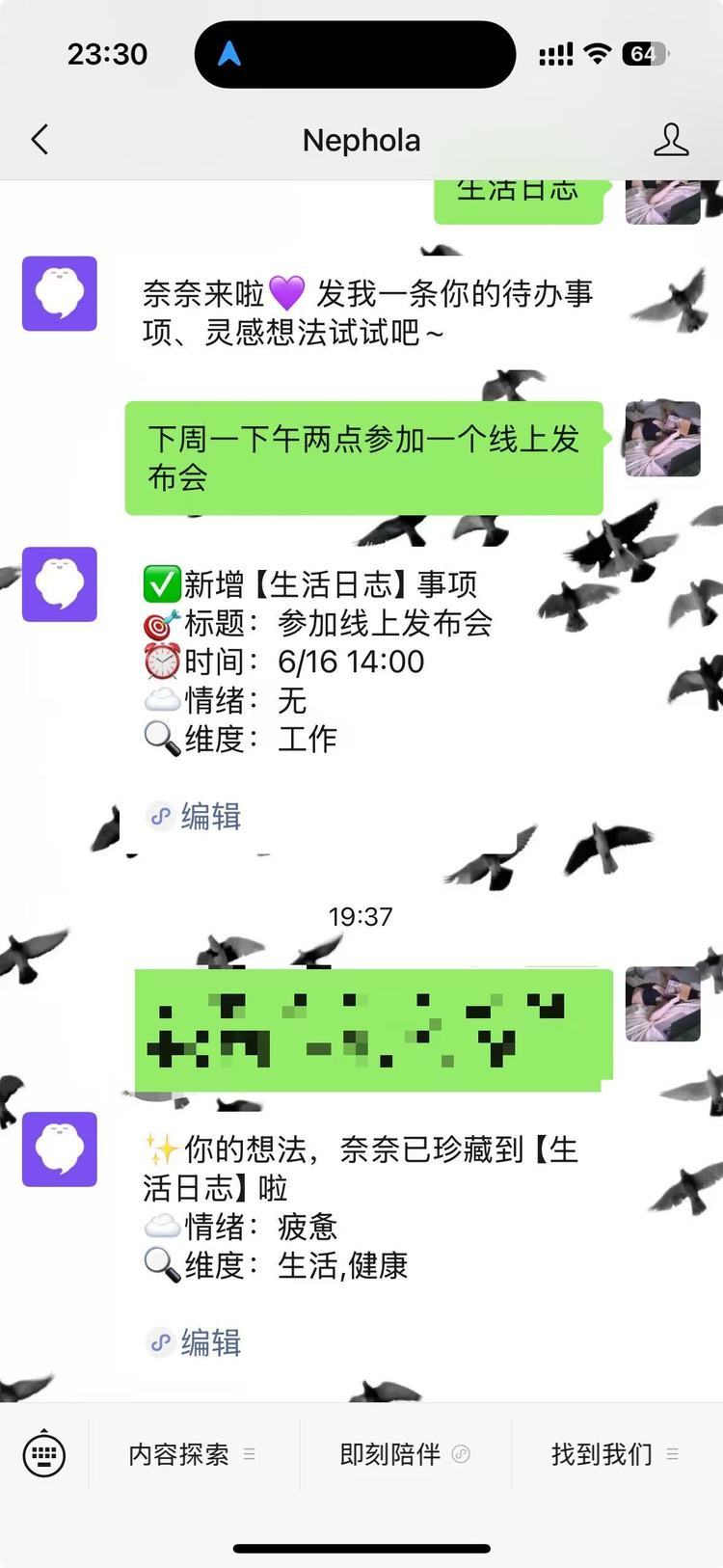Expand the 找到我们 menu
The image size is (723, 1568).
614,1454
